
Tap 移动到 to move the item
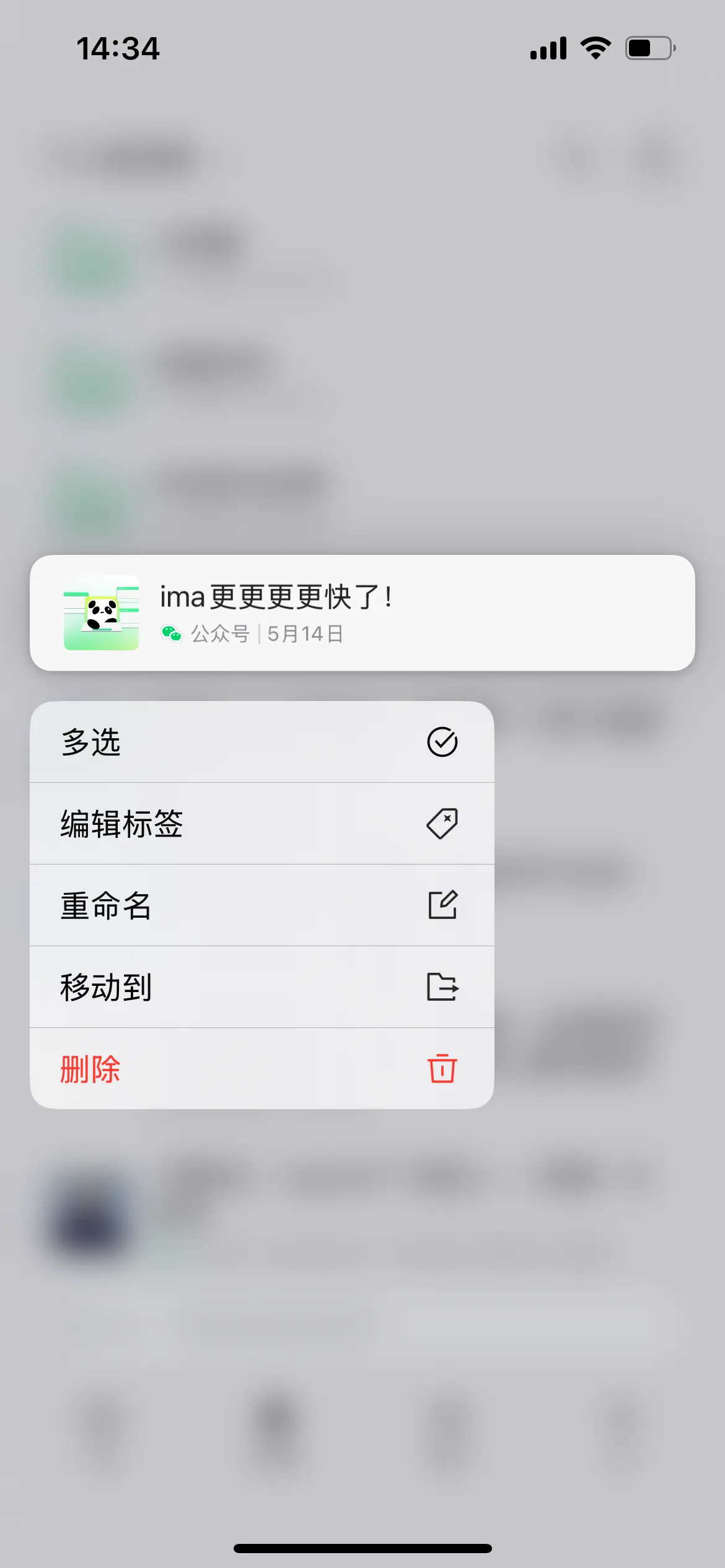click(261, 987)
